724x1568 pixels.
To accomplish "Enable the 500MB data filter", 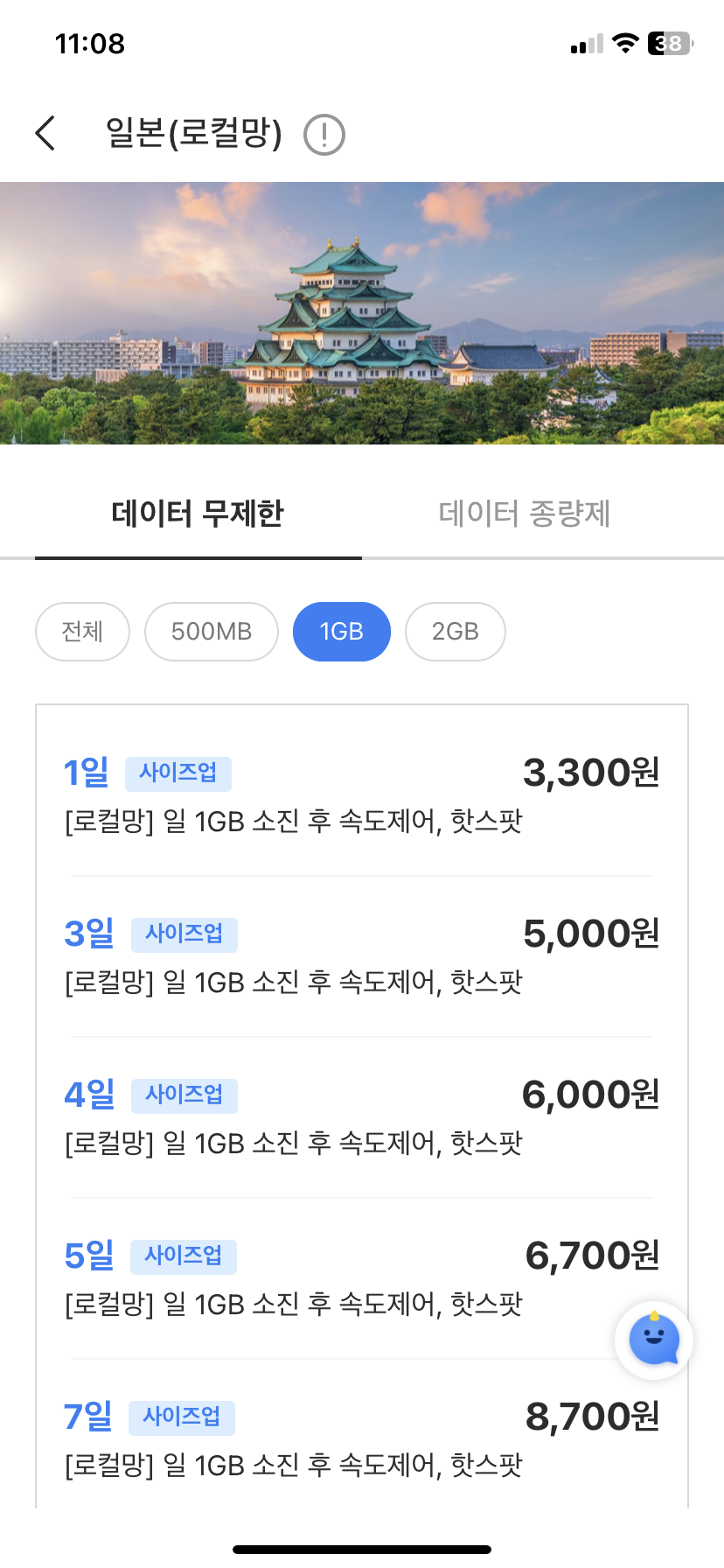I will pyautogui.click(x=211, y=631).
